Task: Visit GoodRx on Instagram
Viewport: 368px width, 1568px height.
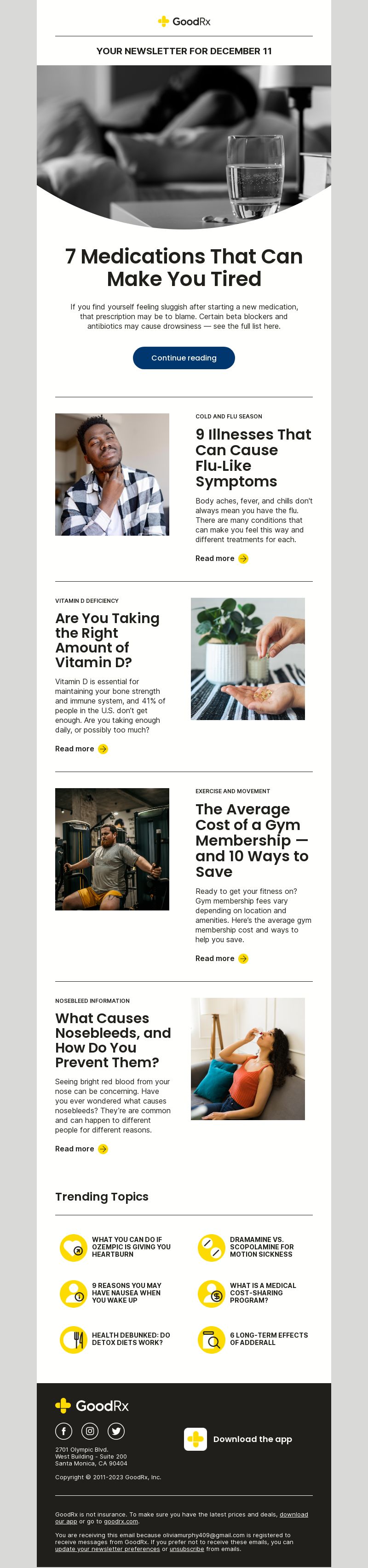Action: (90, 1431)
